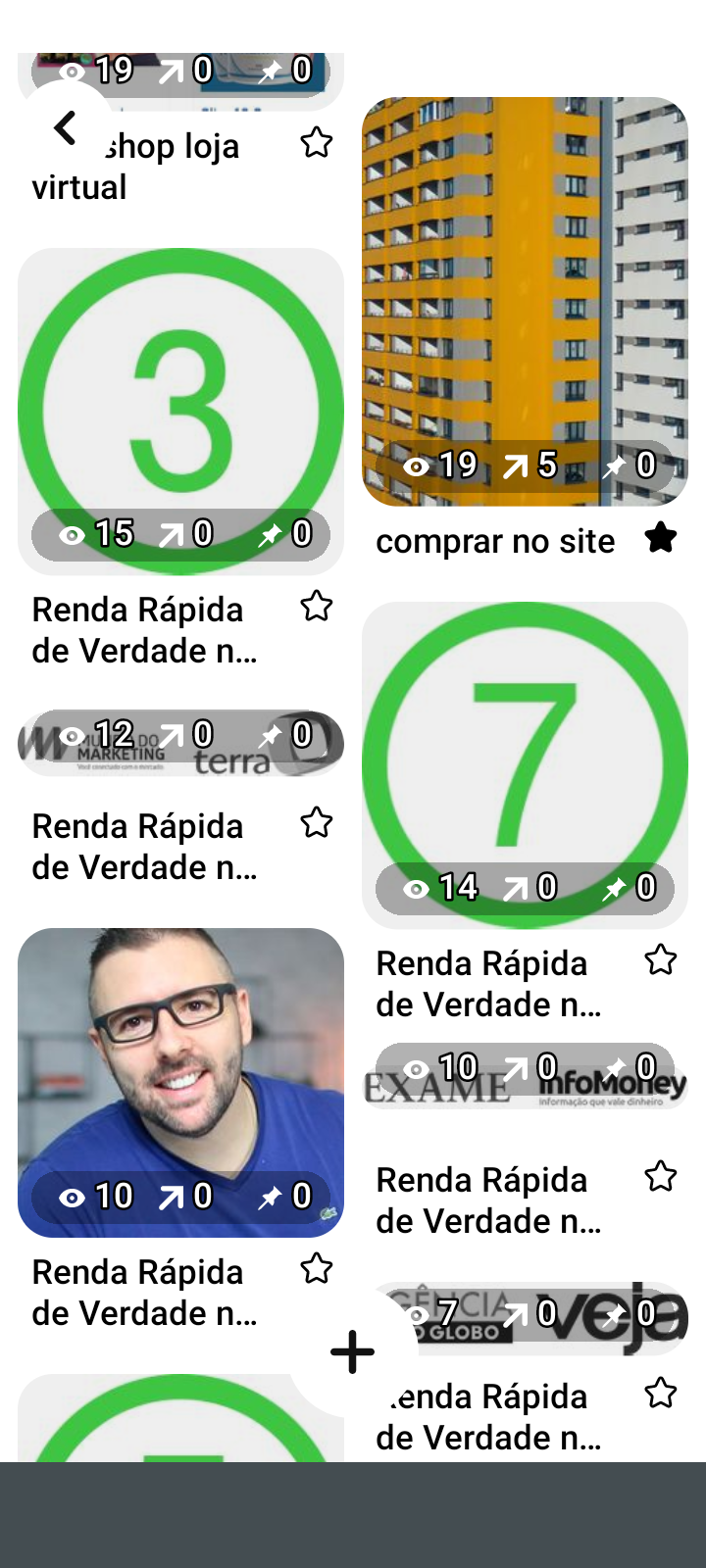This screenshot has width=706, height=1568.
Task: Open the Exame InfoMoney banner pin
Action: pyautogui.click(x=525, y=1078)
